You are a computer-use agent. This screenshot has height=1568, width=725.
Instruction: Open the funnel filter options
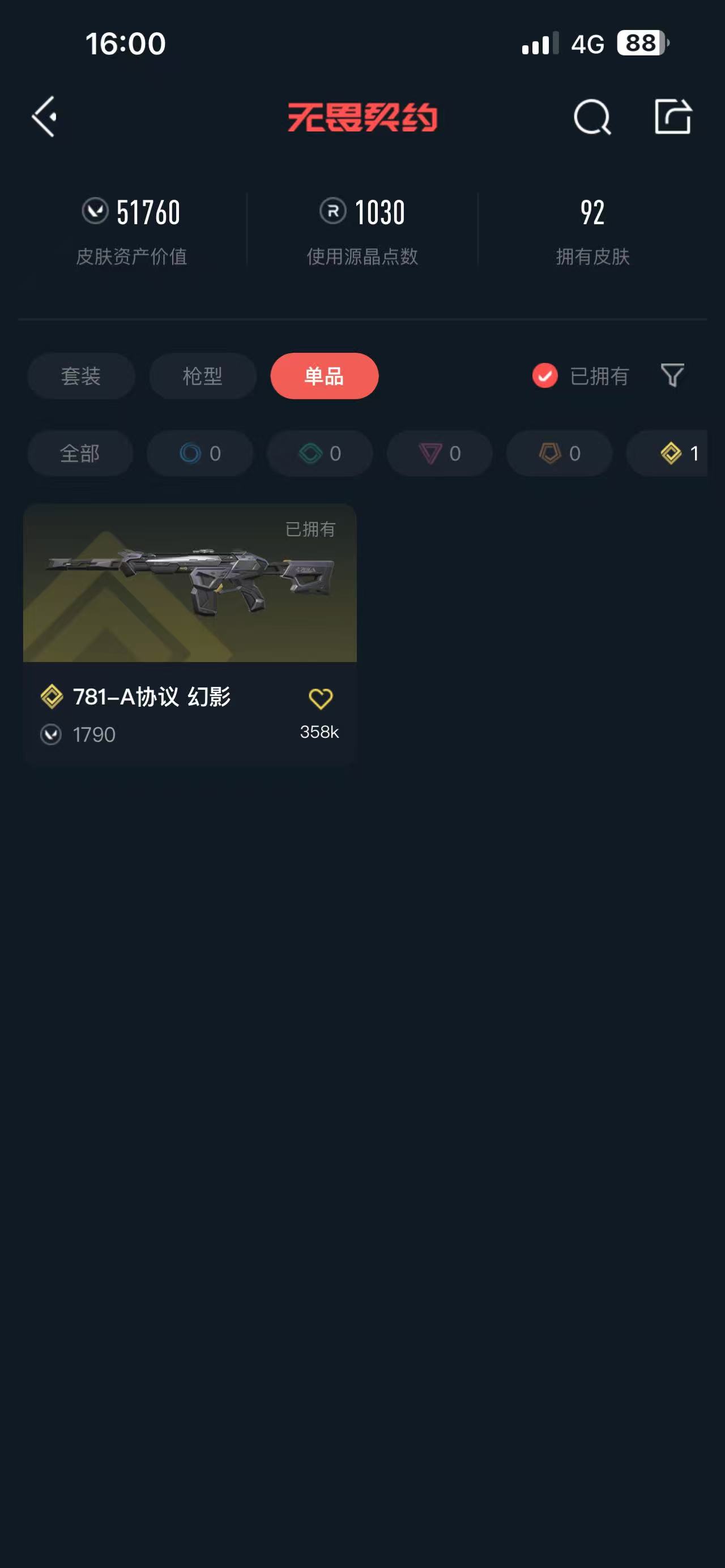(672, 375)
